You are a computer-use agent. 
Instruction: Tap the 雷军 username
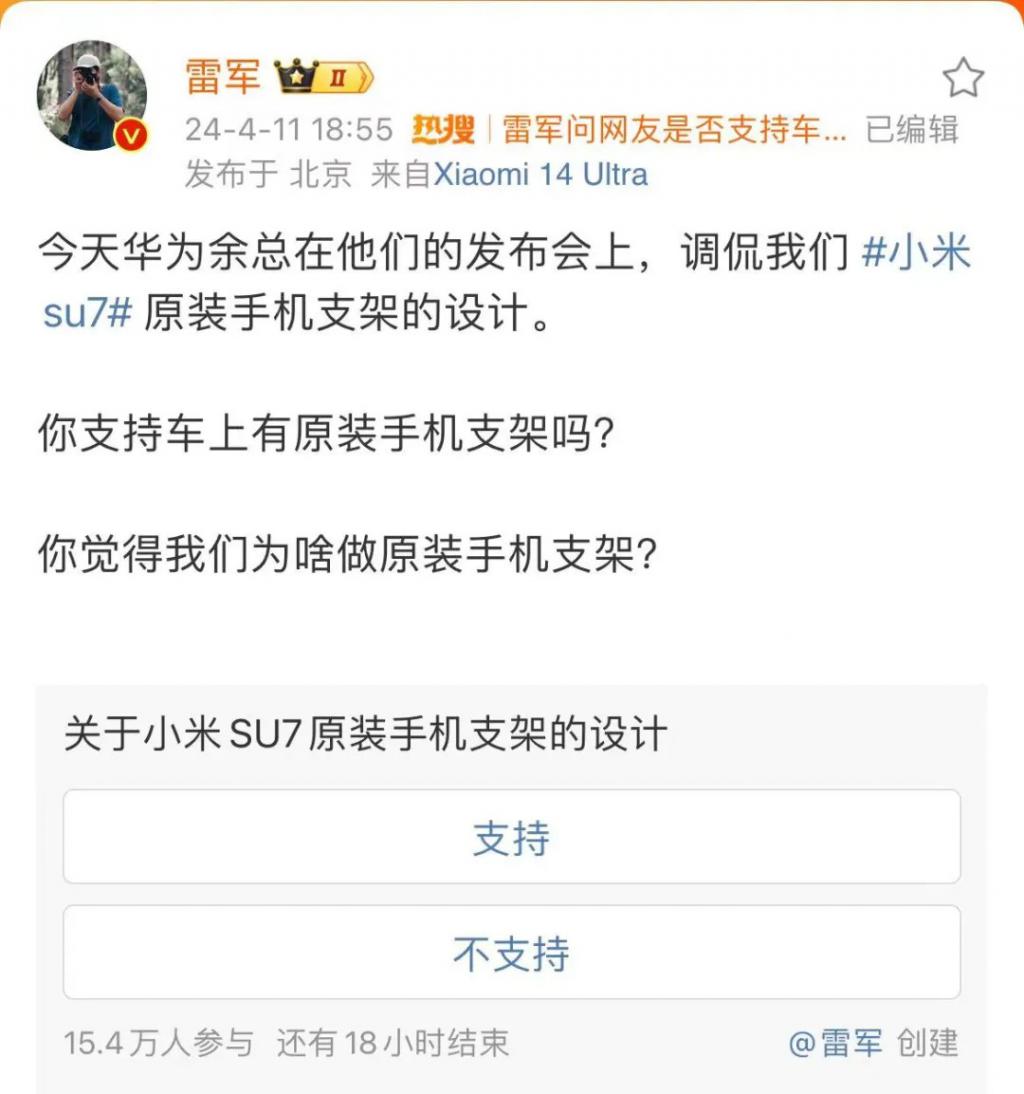click(x=222, y=76)
